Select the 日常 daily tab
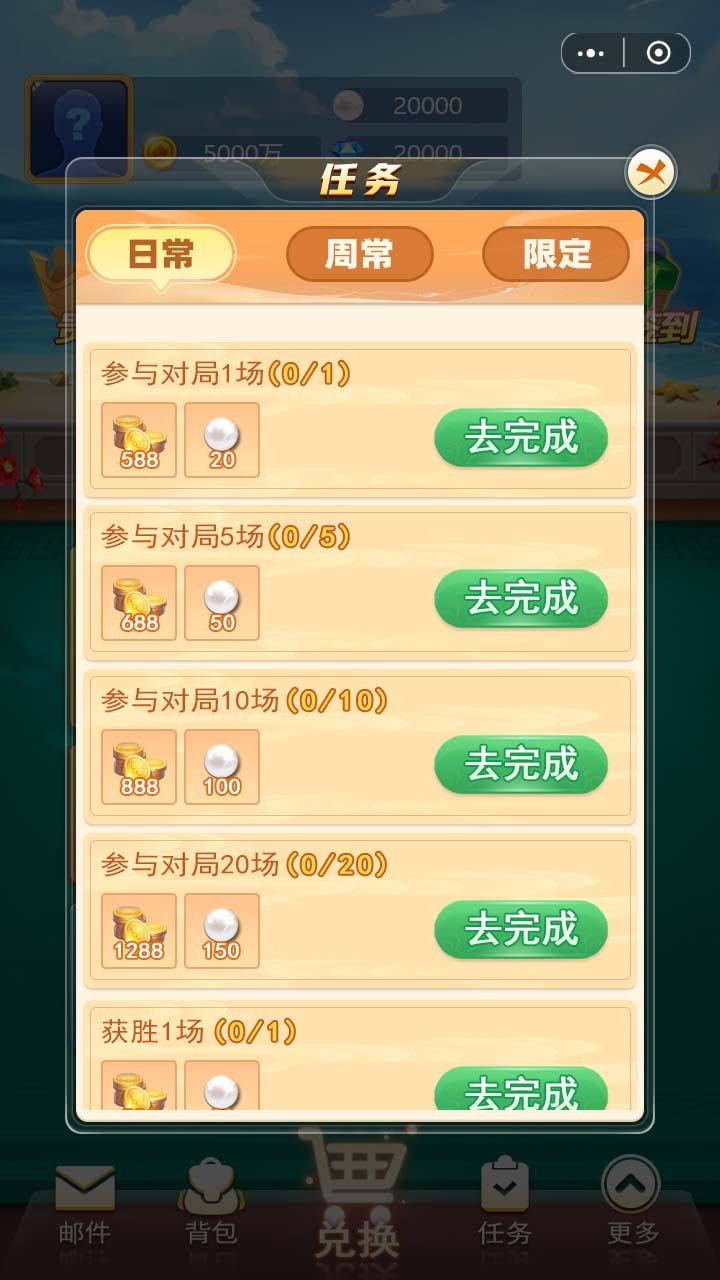The height and width of the screenshot is (1280, 720). click(162, 255)
